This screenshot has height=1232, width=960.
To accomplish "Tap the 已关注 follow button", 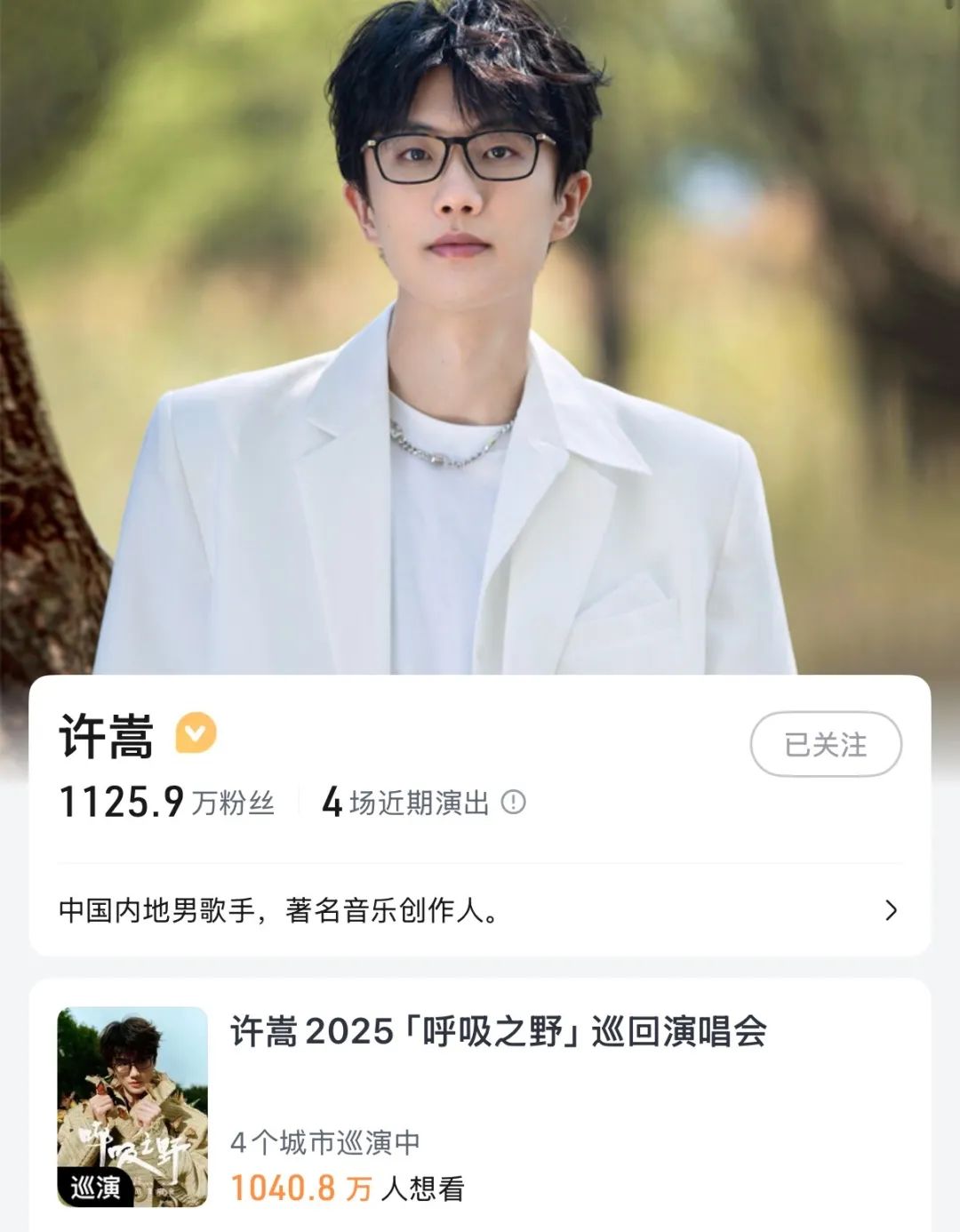I will [826, 744].
